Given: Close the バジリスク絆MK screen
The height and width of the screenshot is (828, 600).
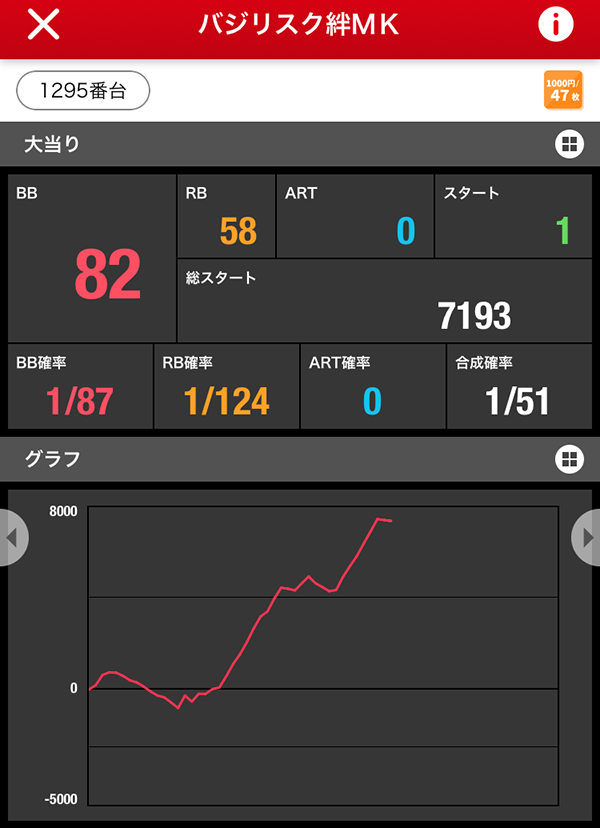Looking at the screenshot, I should (x=43, y=25).
